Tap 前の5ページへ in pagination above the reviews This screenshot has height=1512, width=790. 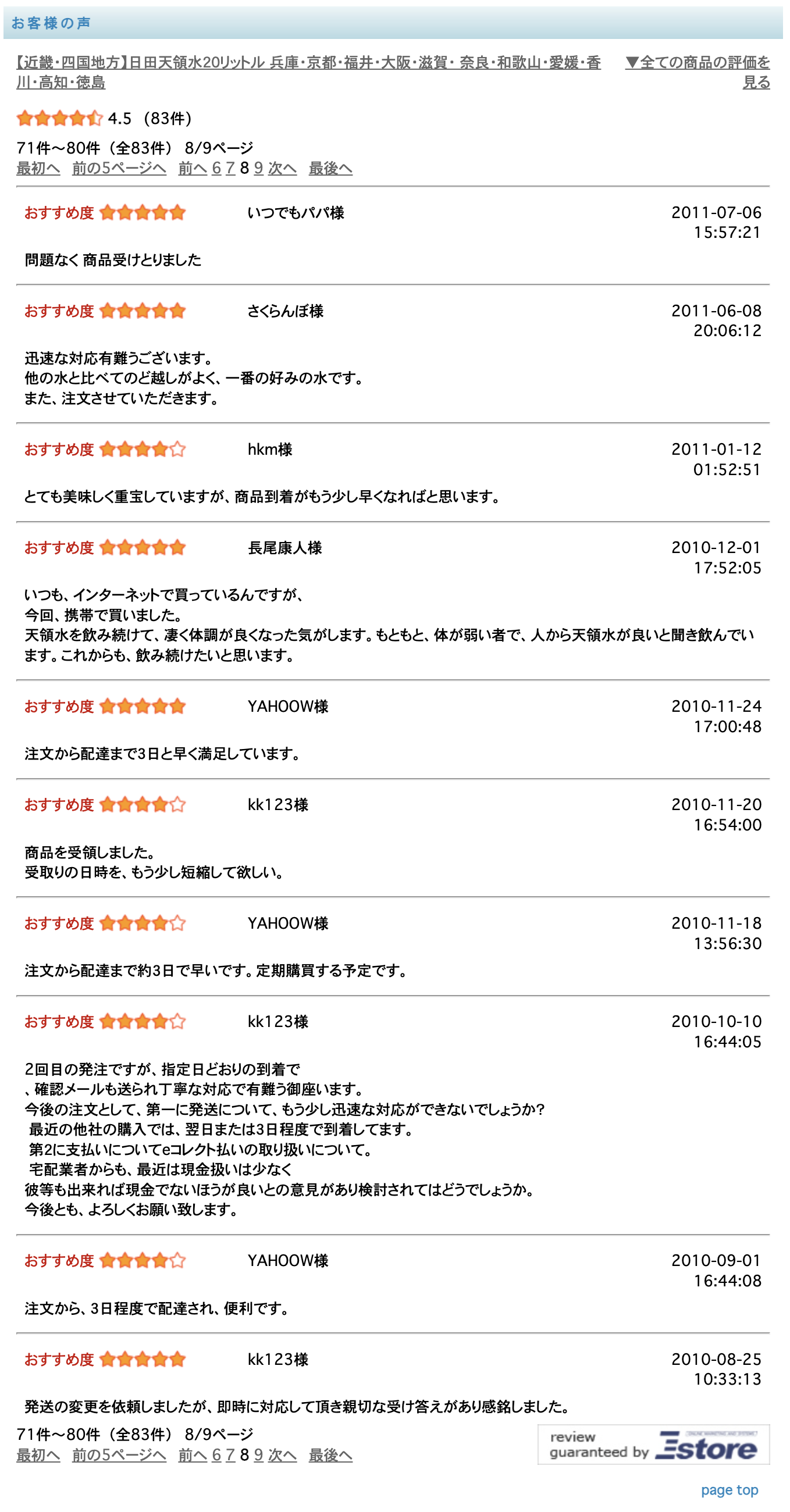click(119, 169)
